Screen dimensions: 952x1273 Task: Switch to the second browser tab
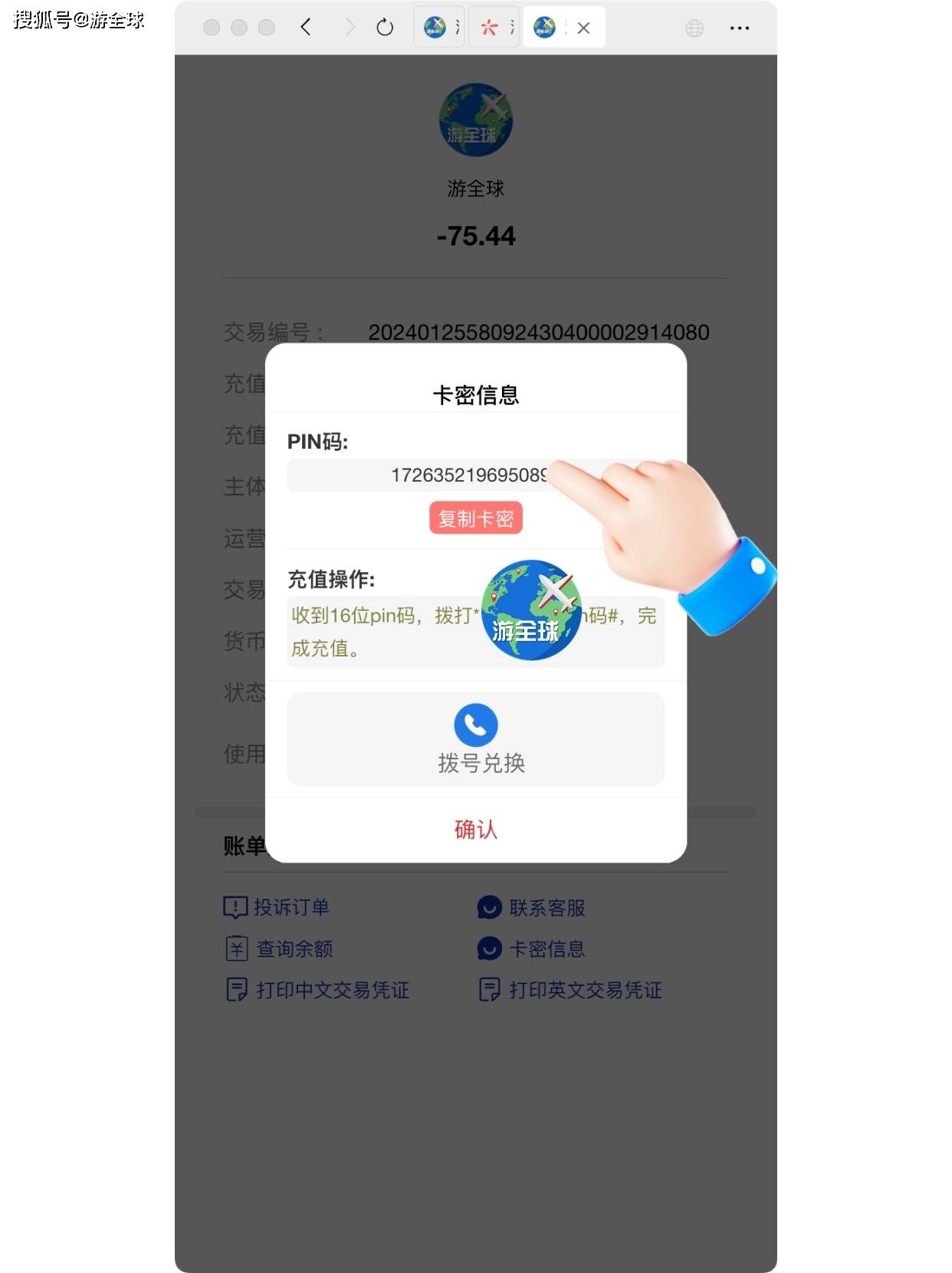(493, 28)
